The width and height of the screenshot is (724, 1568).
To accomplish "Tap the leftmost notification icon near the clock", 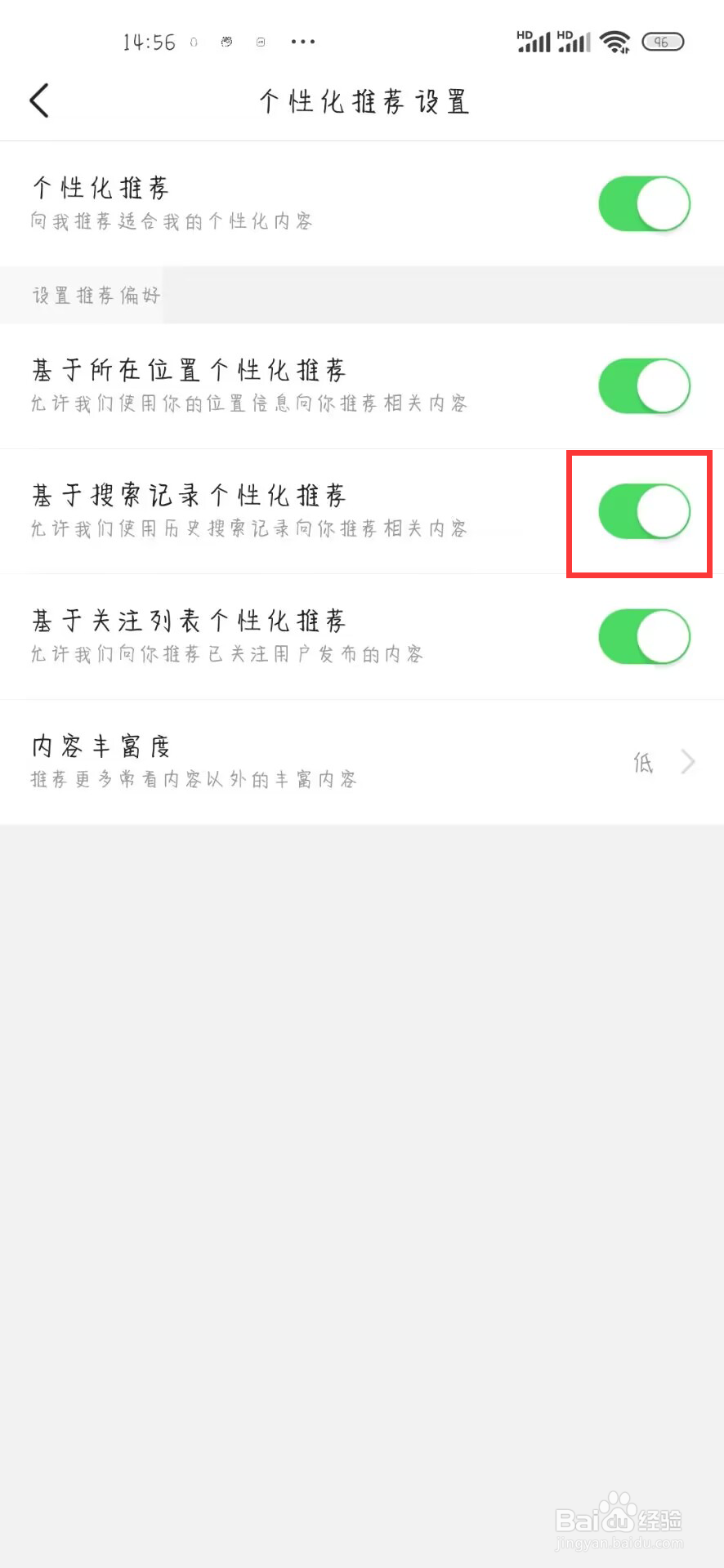I will click(193, 42).
